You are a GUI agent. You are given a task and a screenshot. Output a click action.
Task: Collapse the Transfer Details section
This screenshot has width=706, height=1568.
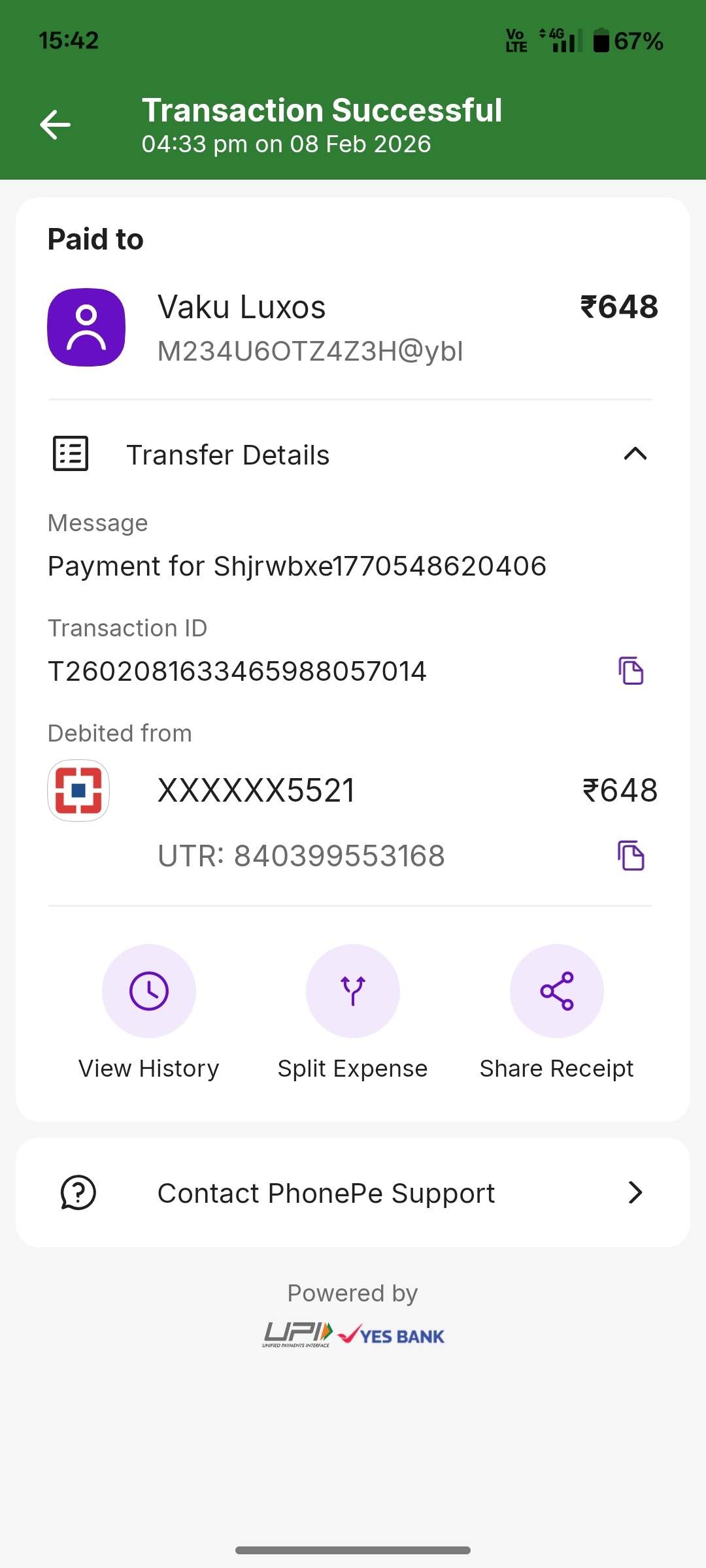tap(635, 454)
